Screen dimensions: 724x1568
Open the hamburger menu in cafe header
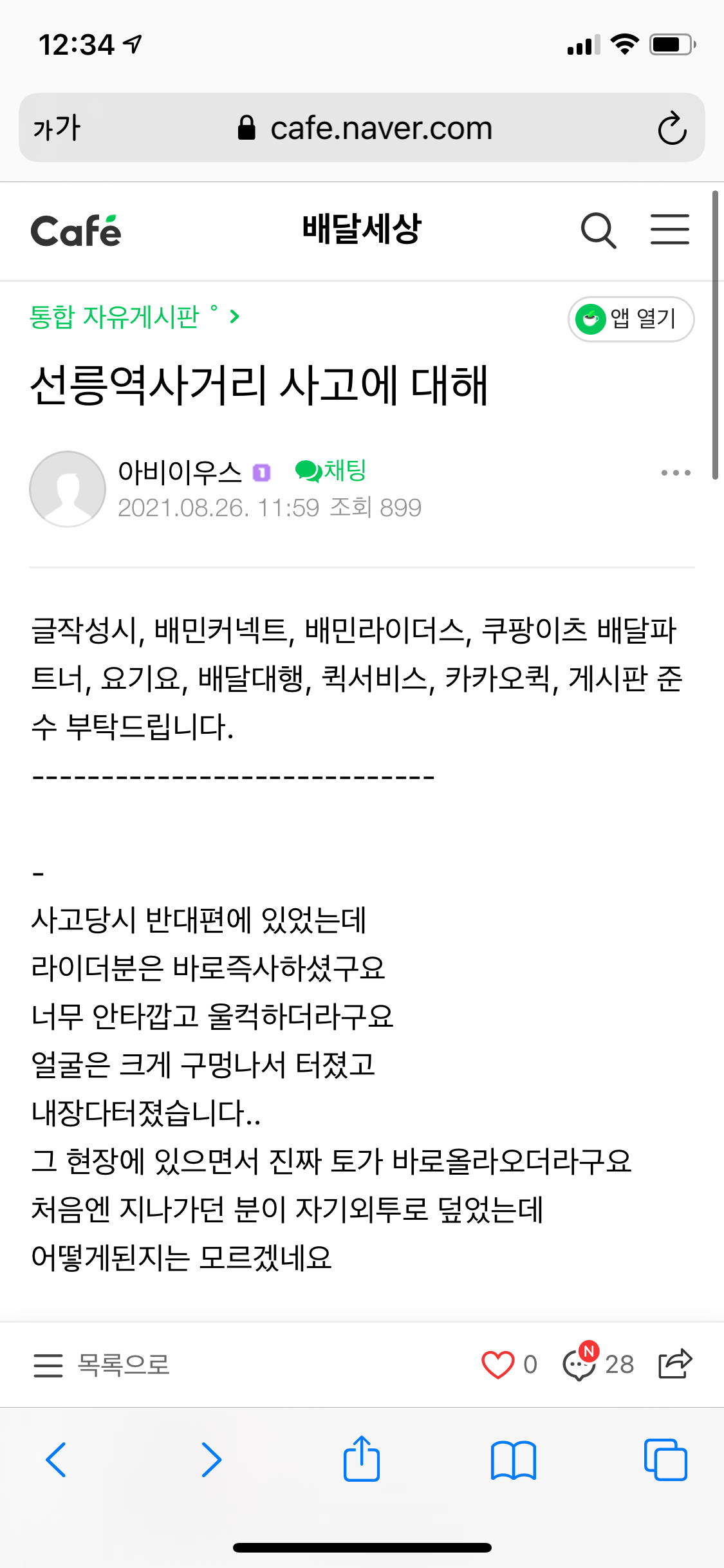tap(669, 230)
